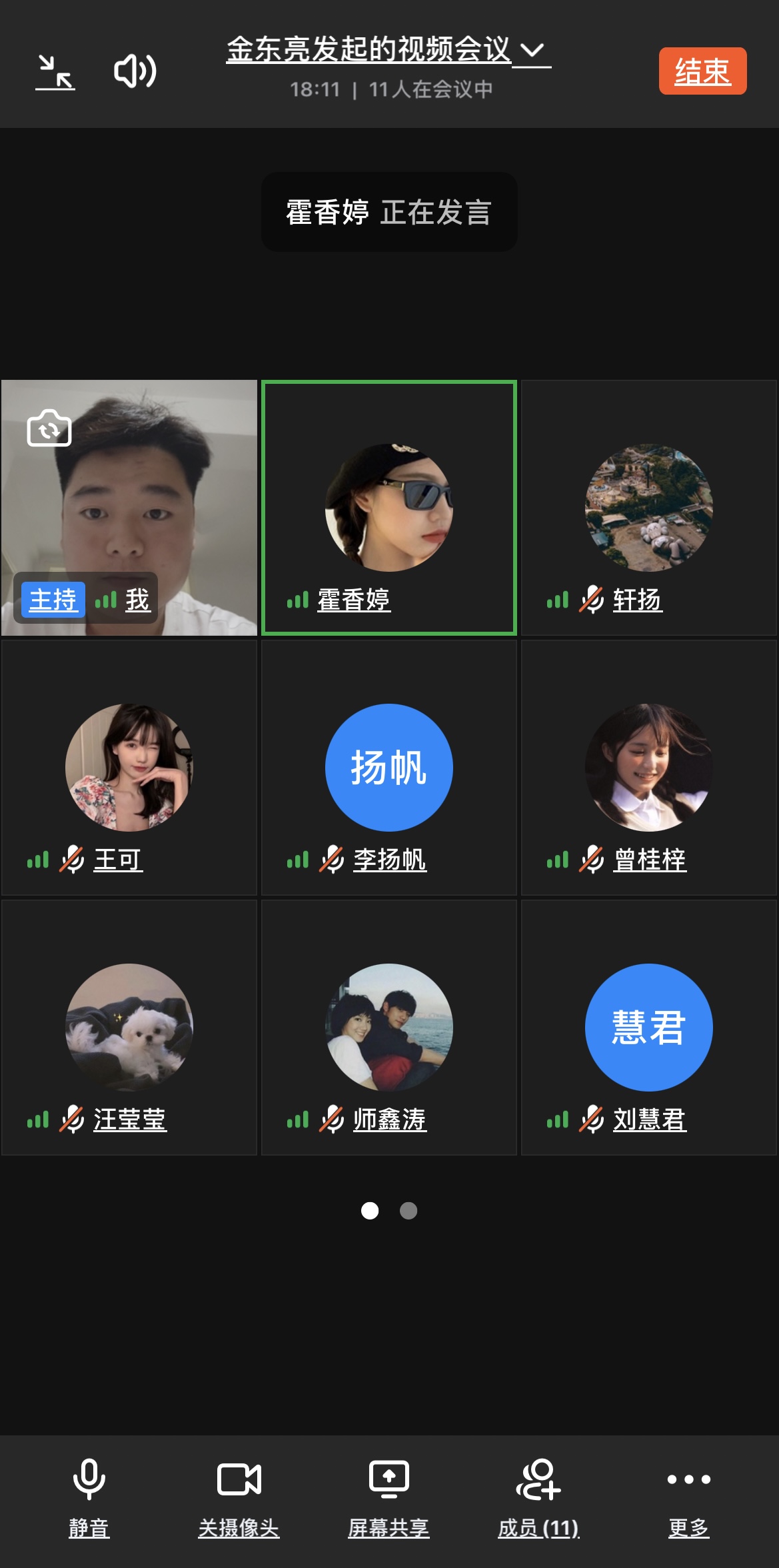This screenshot has width=779, height=1568.
Task: Select 霍香婷's participant tile
Action: pyautogui.click(x=389, y=508)
